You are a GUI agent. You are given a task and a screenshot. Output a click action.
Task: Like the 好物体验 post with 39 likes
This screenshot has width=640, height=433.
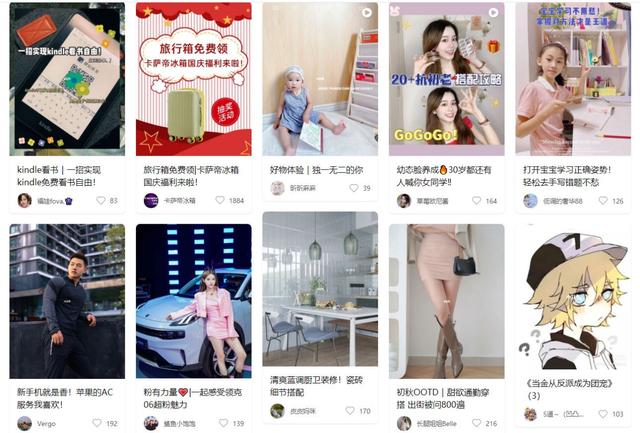tap(353, 188)
